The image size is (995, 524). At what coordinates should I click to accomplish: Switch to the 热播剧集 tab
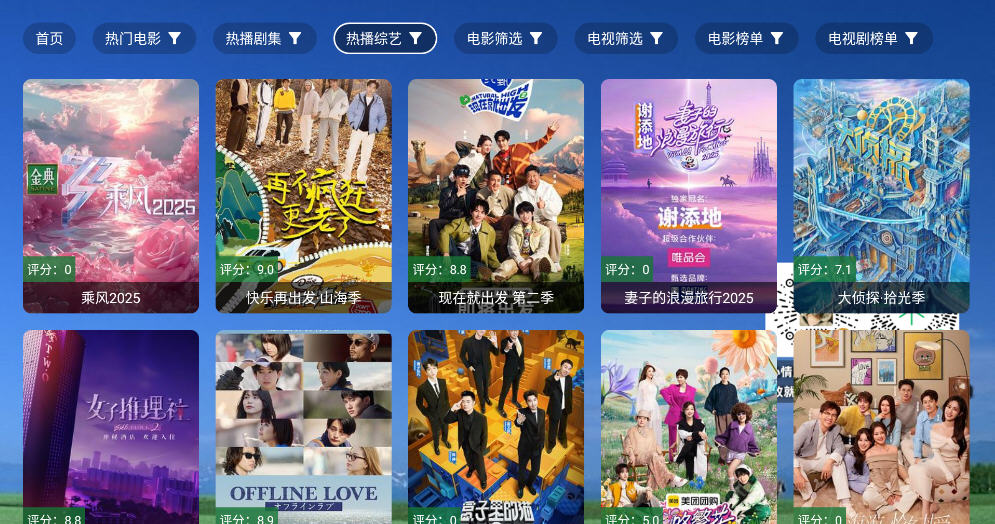point(263,38)
